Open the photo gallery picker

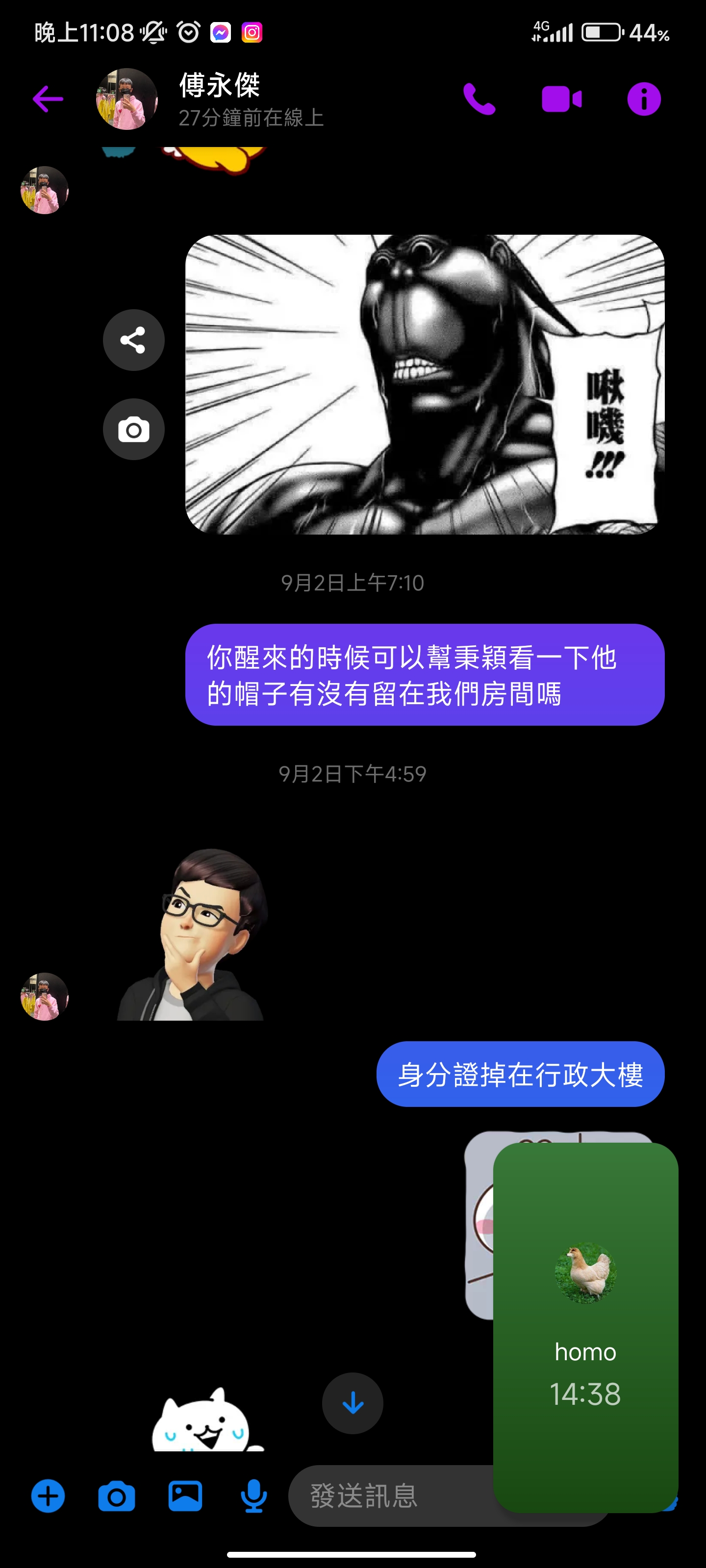(x=185, y=1495)
